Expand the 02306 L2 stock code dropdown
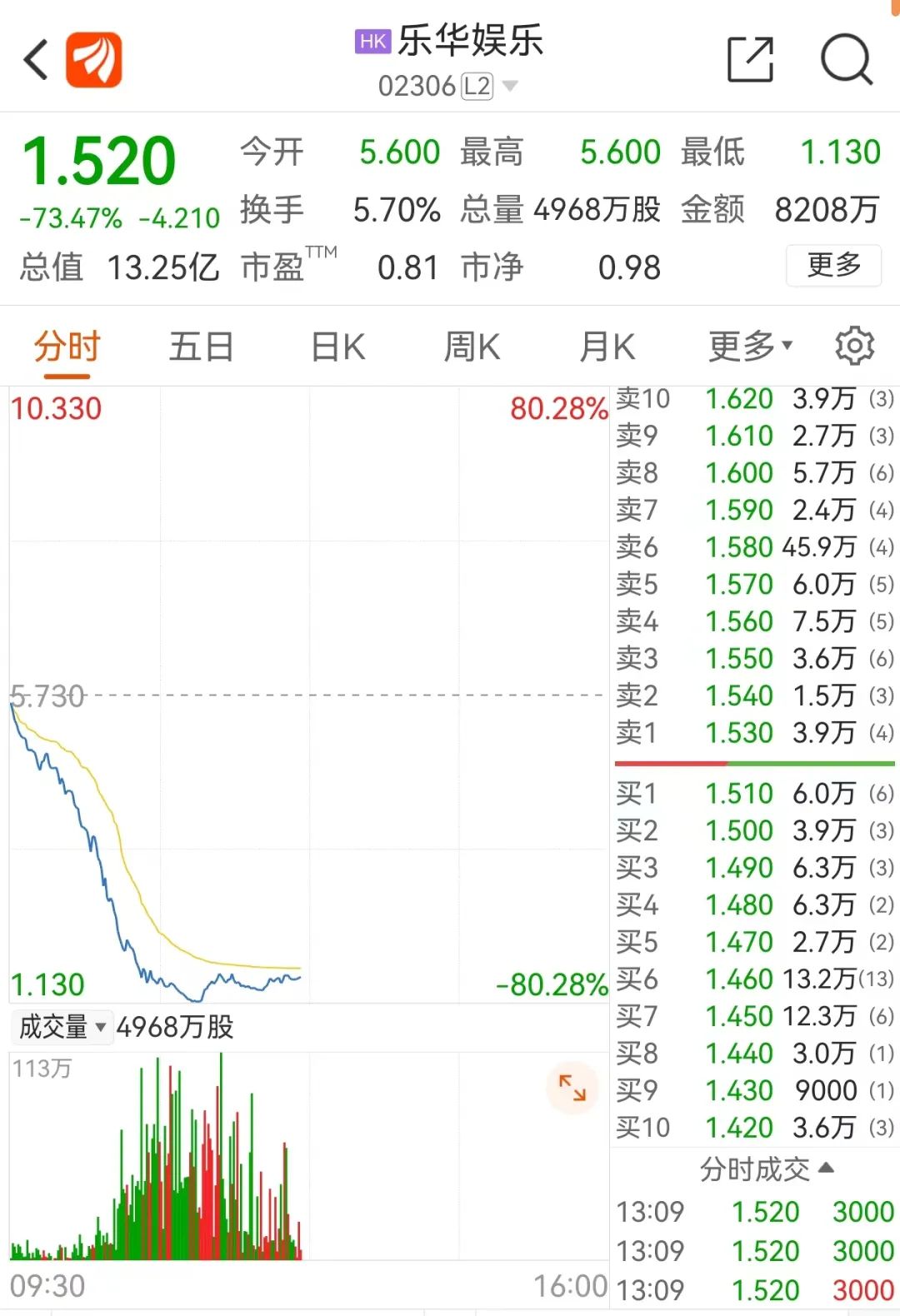 click(510, 86)
